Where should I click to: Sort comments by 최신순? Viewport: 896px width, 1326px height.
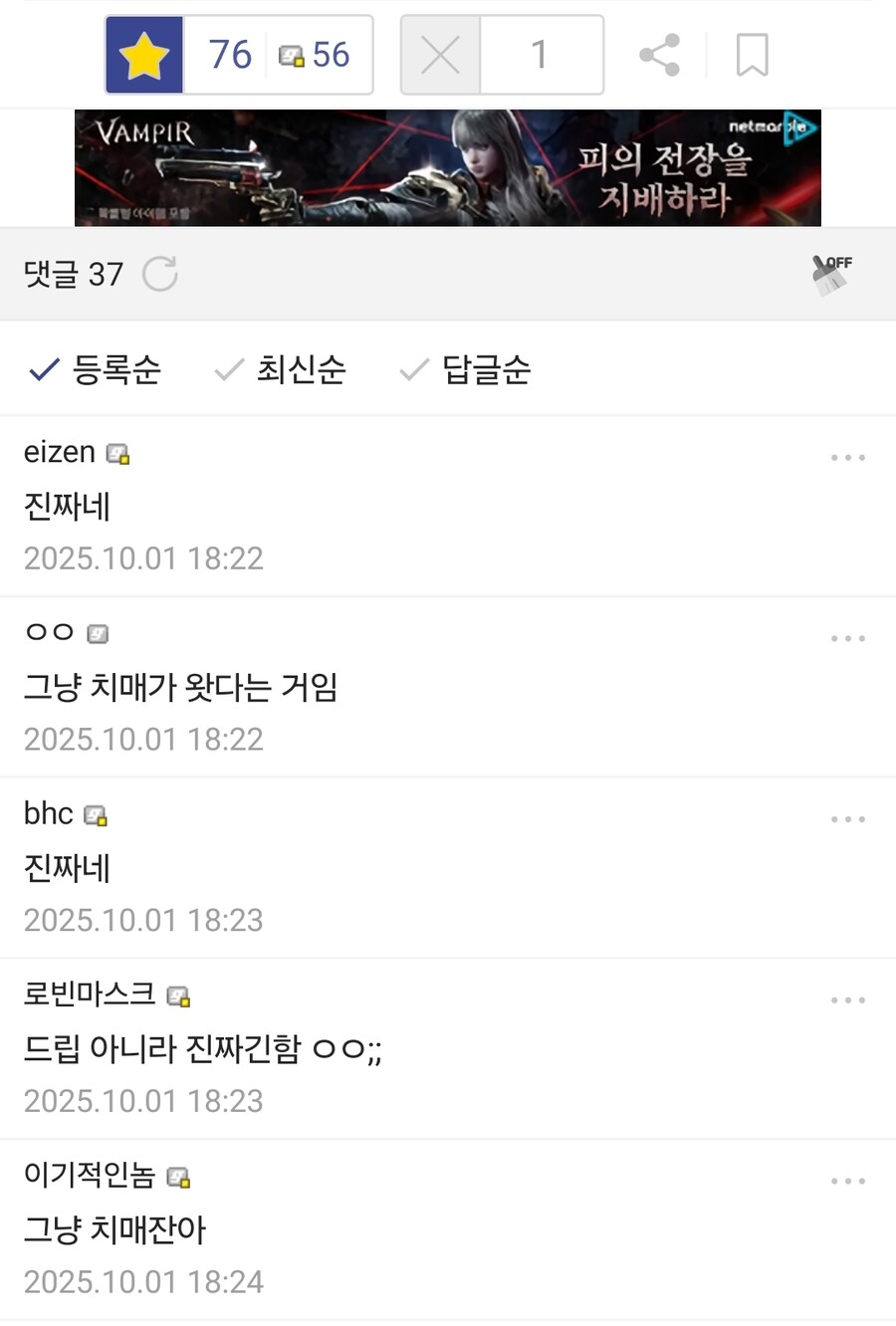coord(281,370)
